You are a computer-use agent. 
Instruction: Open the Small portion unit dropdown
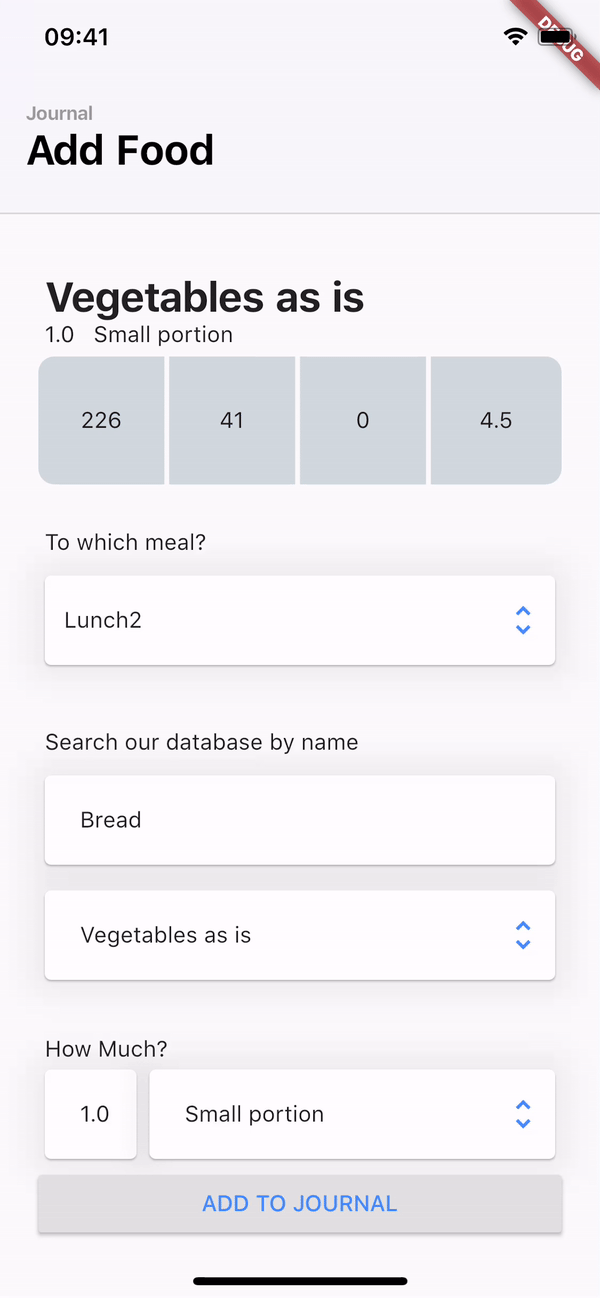coord(352,1114)
